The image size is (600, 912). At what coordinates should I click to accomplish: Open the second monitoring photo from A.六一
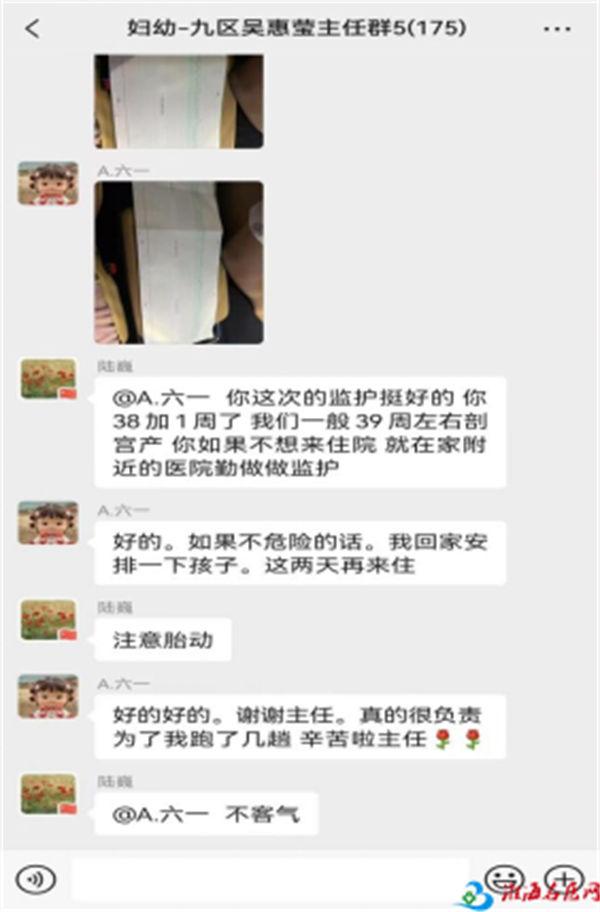point(179,262)
